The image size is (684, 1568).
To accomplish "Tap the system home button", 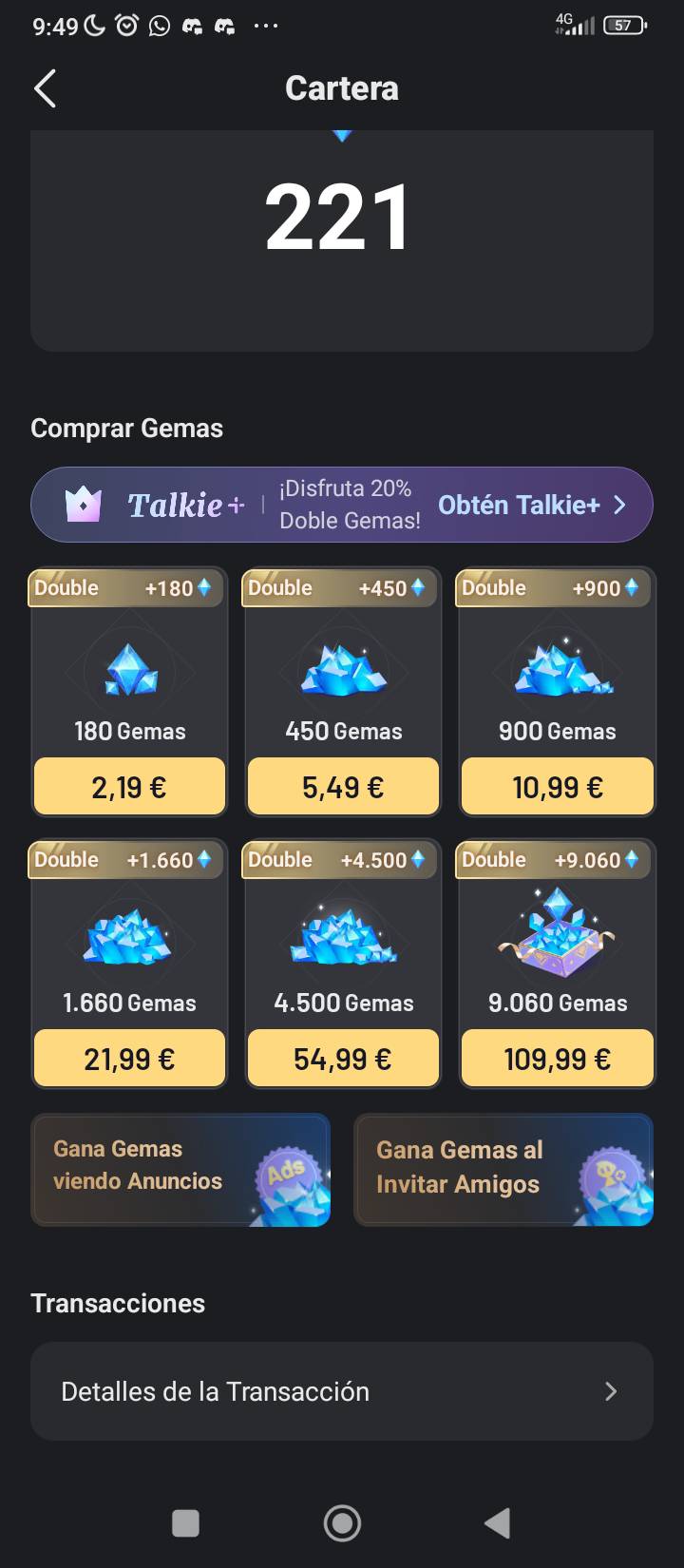I will [x=342, y=1523].
